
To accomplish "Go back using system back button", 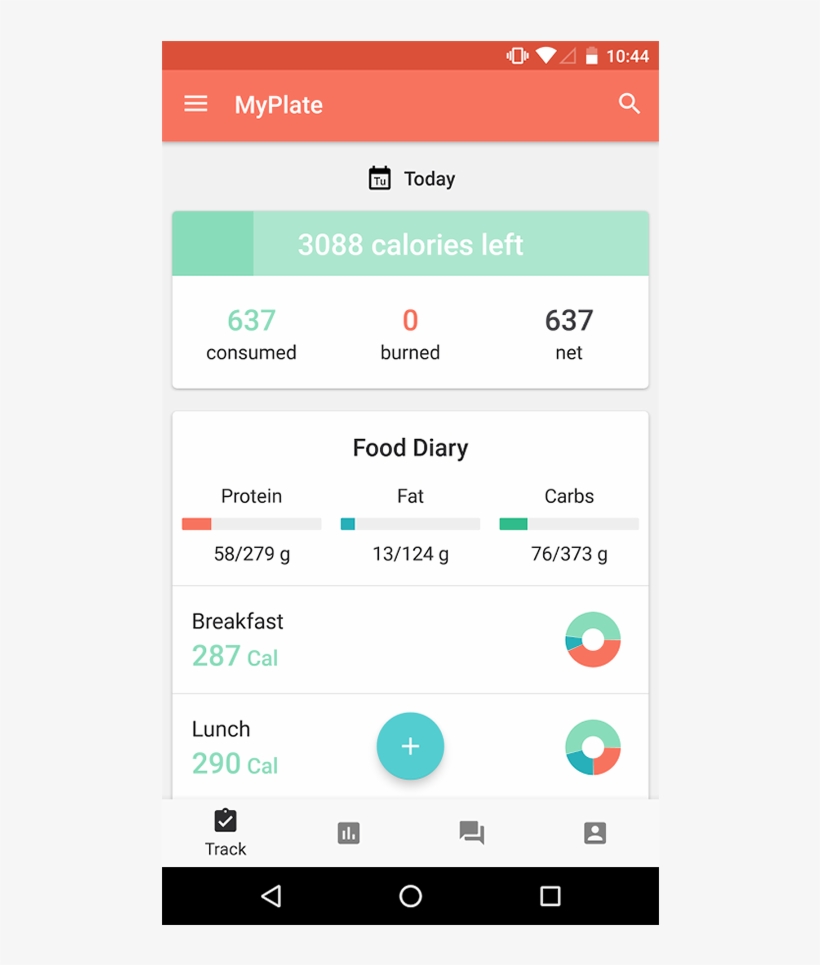I will pyautogui.click(x=271, y=896).
